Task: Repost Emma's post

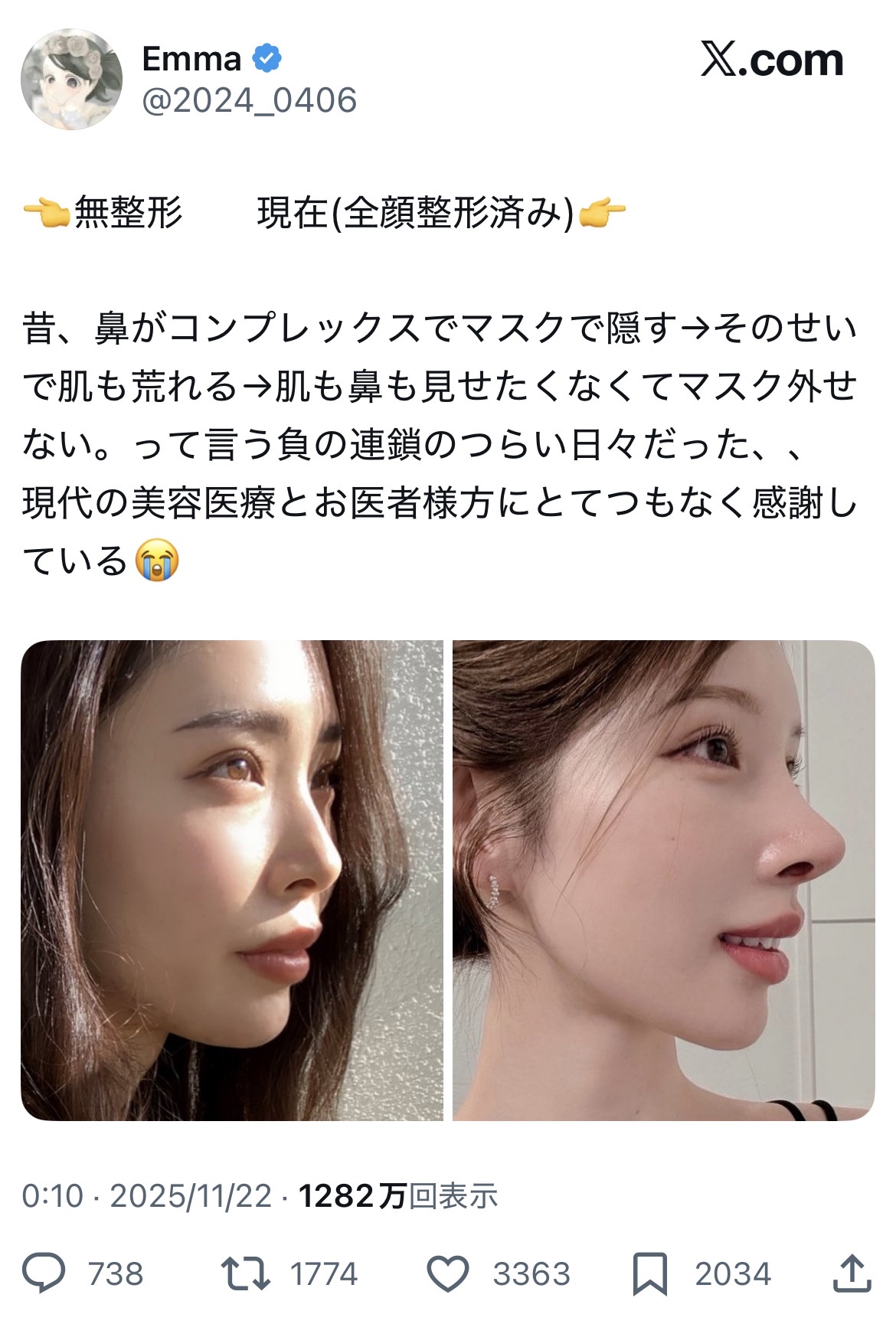Action: 245,1273
